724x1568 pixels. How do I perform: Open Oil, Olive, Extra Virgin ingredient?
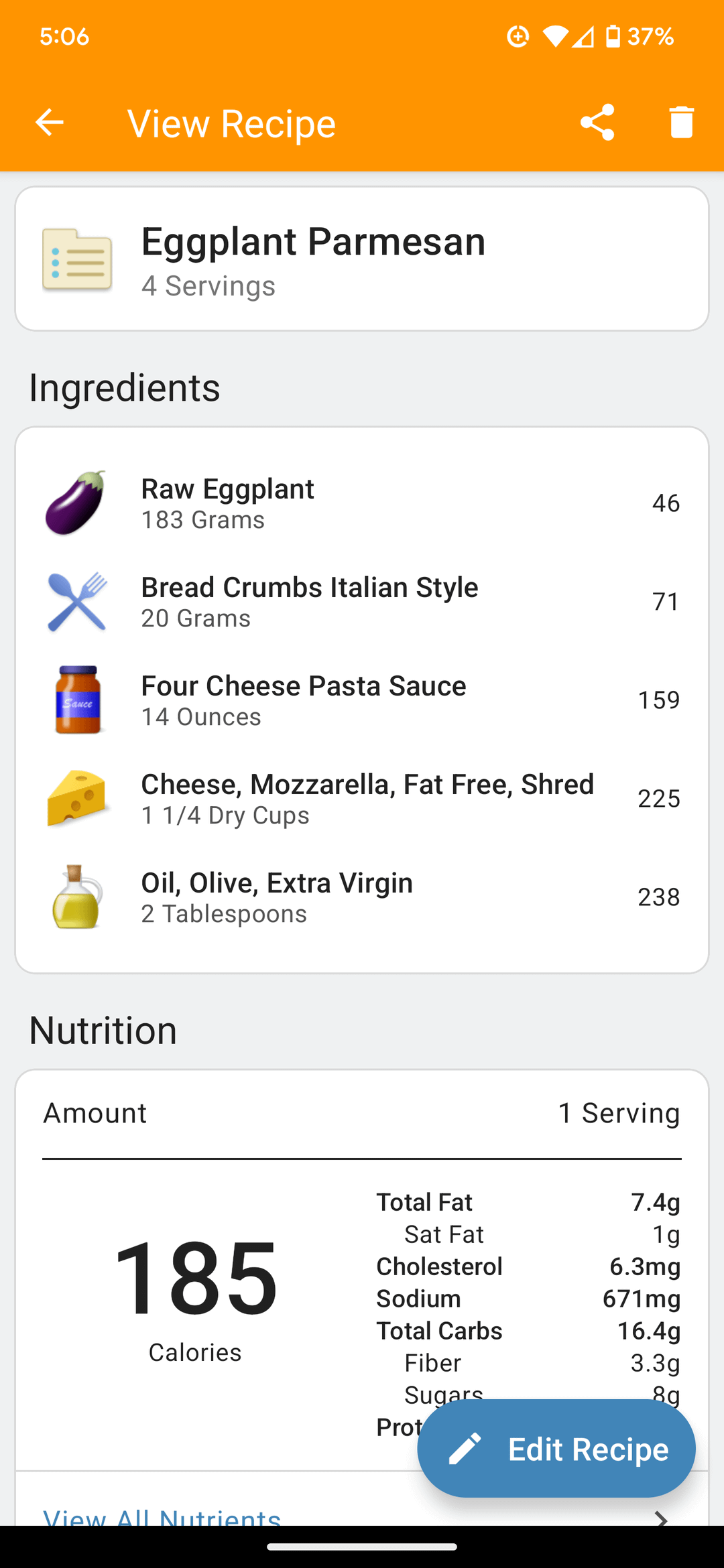[362, 897]
